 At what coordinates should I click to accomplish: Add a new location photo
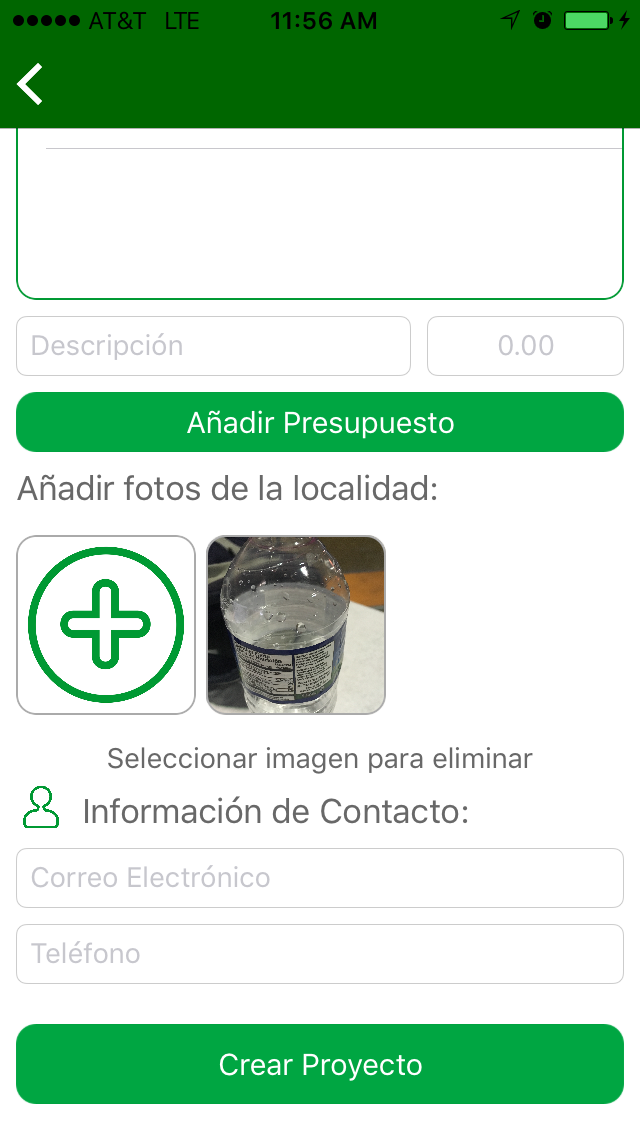106,625
